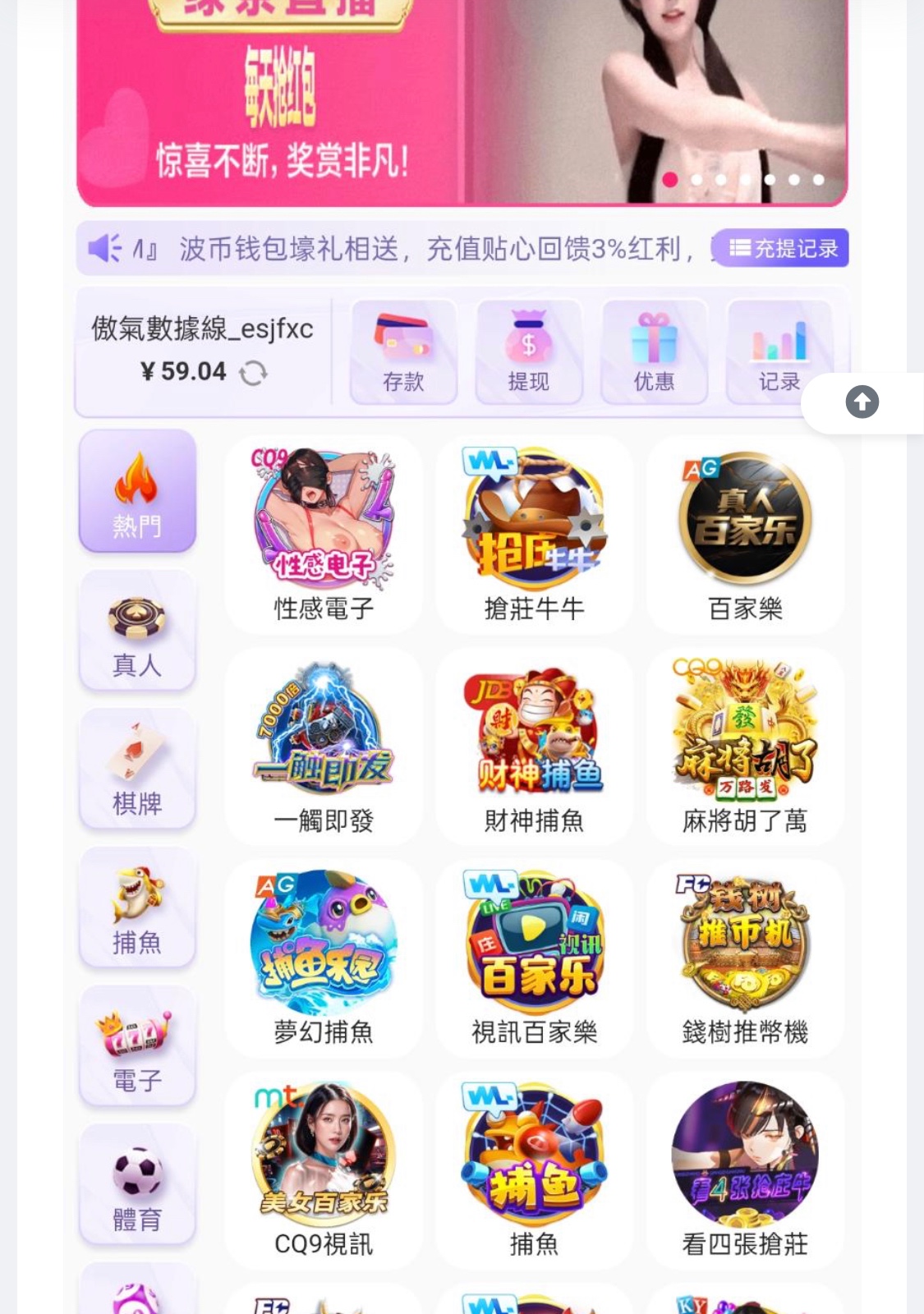This screenshot has height=1314, width=924.
Task: Switch to the 真人 category
Action: coord(137,631)
